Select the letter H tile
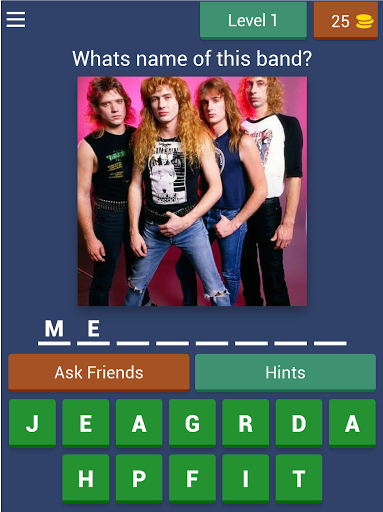Image resolution: width=383 pixels, height=512 pixels. (x=86, y=478)
